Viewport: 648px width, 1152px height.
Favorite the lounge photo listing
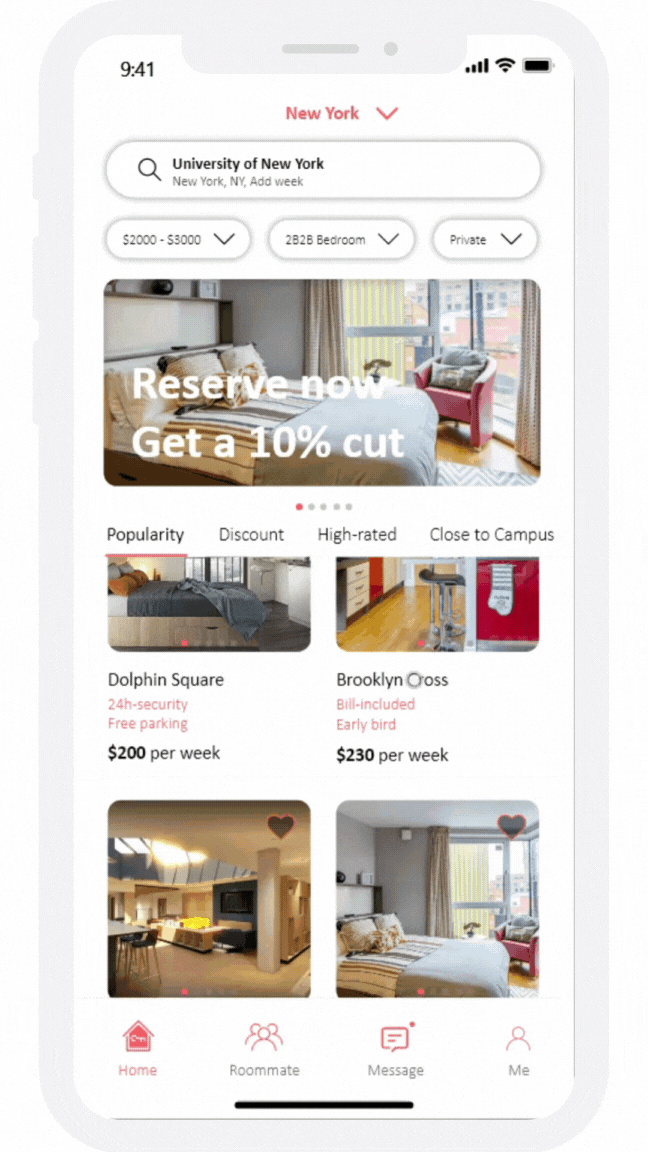tap(281, 826)
